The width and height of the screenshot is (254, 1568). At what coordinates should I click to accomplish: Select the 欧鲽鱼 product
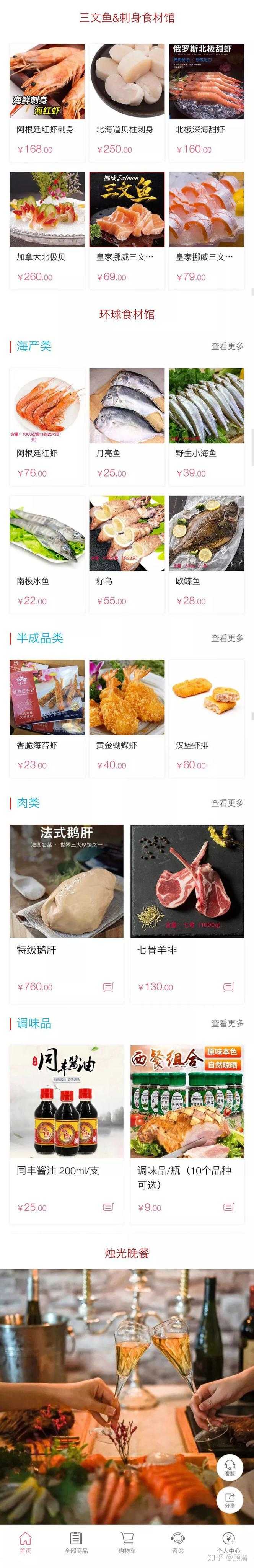point(206,554)
